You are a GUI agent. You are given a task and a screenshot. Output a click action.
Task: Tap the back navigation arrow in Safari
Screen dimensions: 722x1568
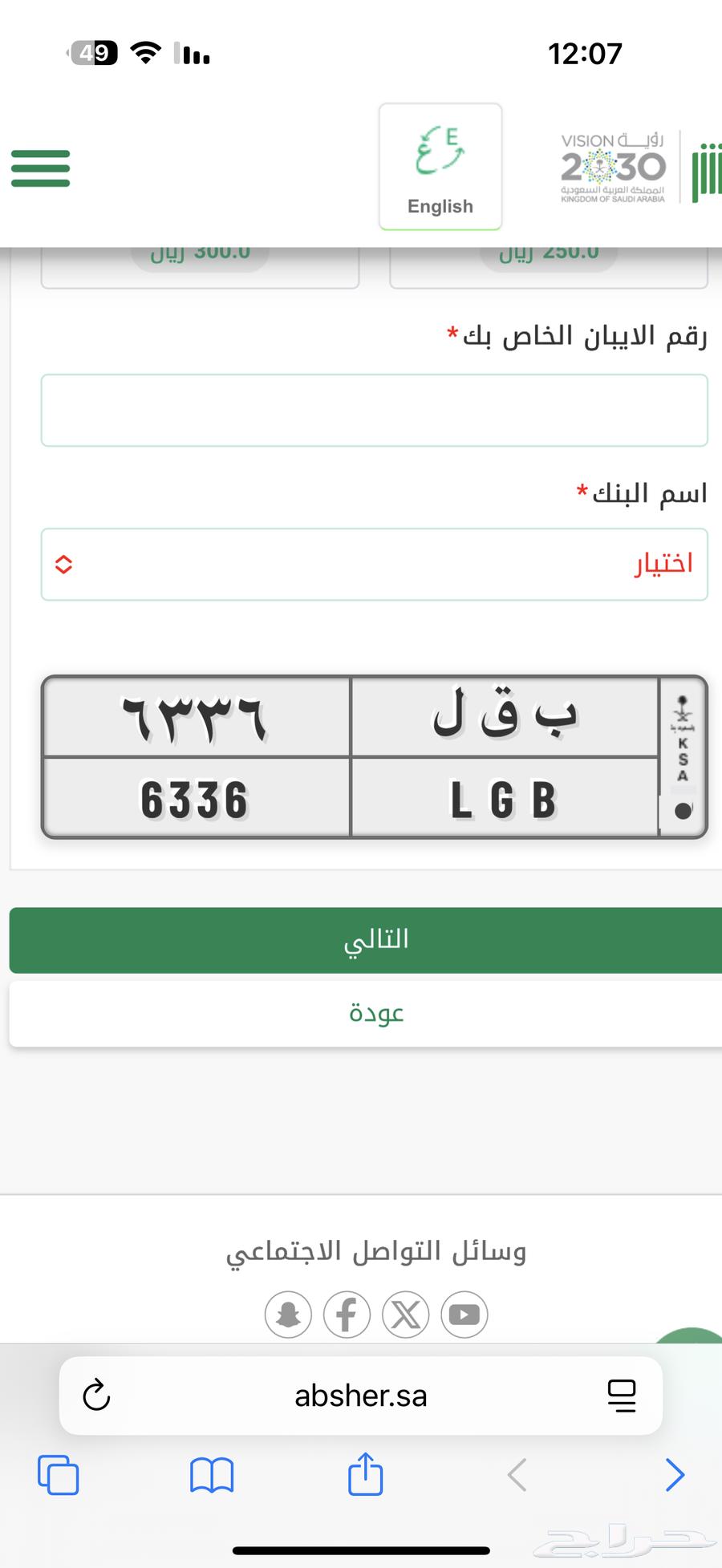(x=517, y=1474)
